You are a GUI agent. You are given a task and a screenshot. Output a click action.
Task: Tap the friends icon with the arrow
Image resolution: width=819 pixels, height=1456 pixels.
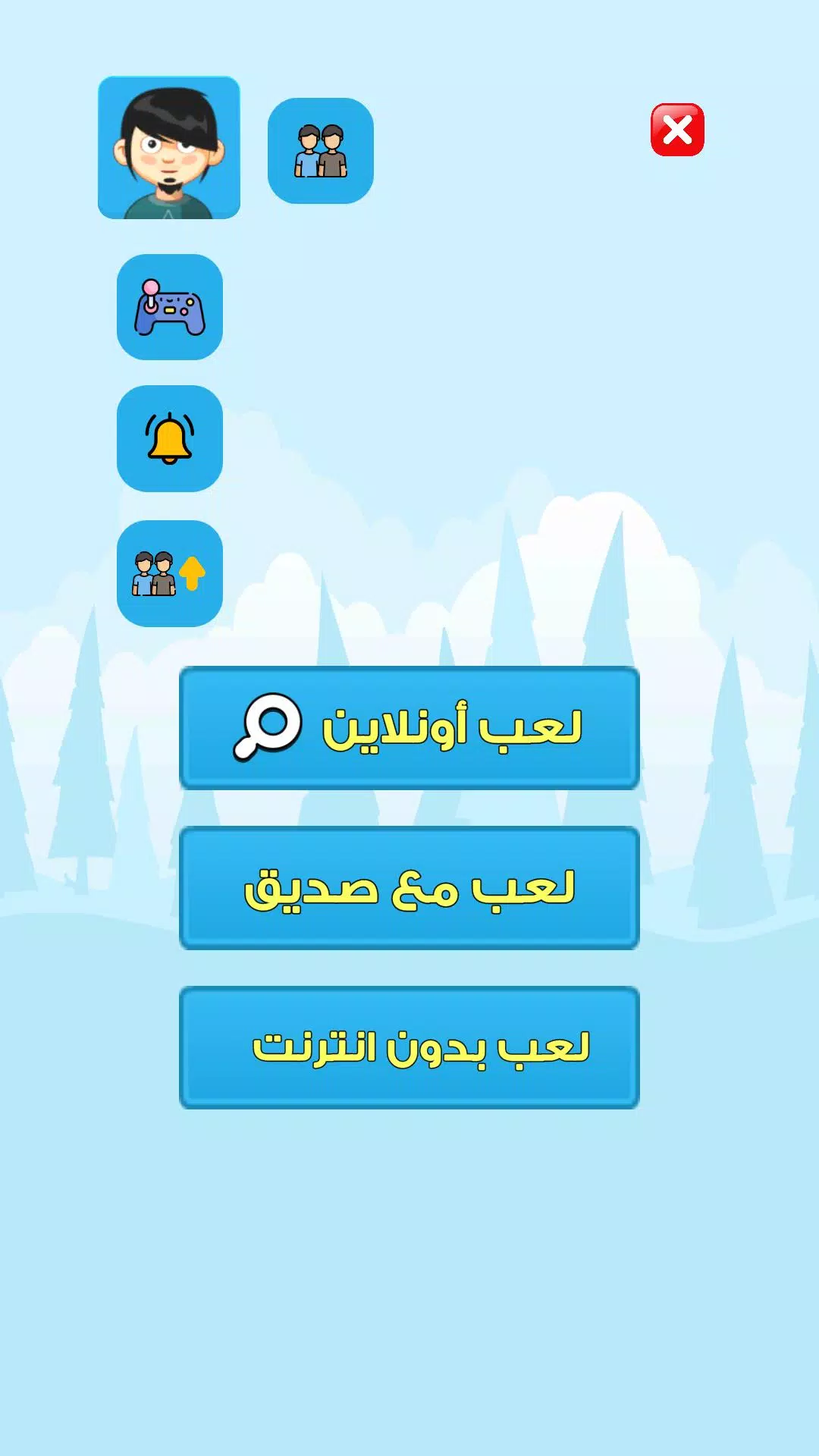pos(170,573)
